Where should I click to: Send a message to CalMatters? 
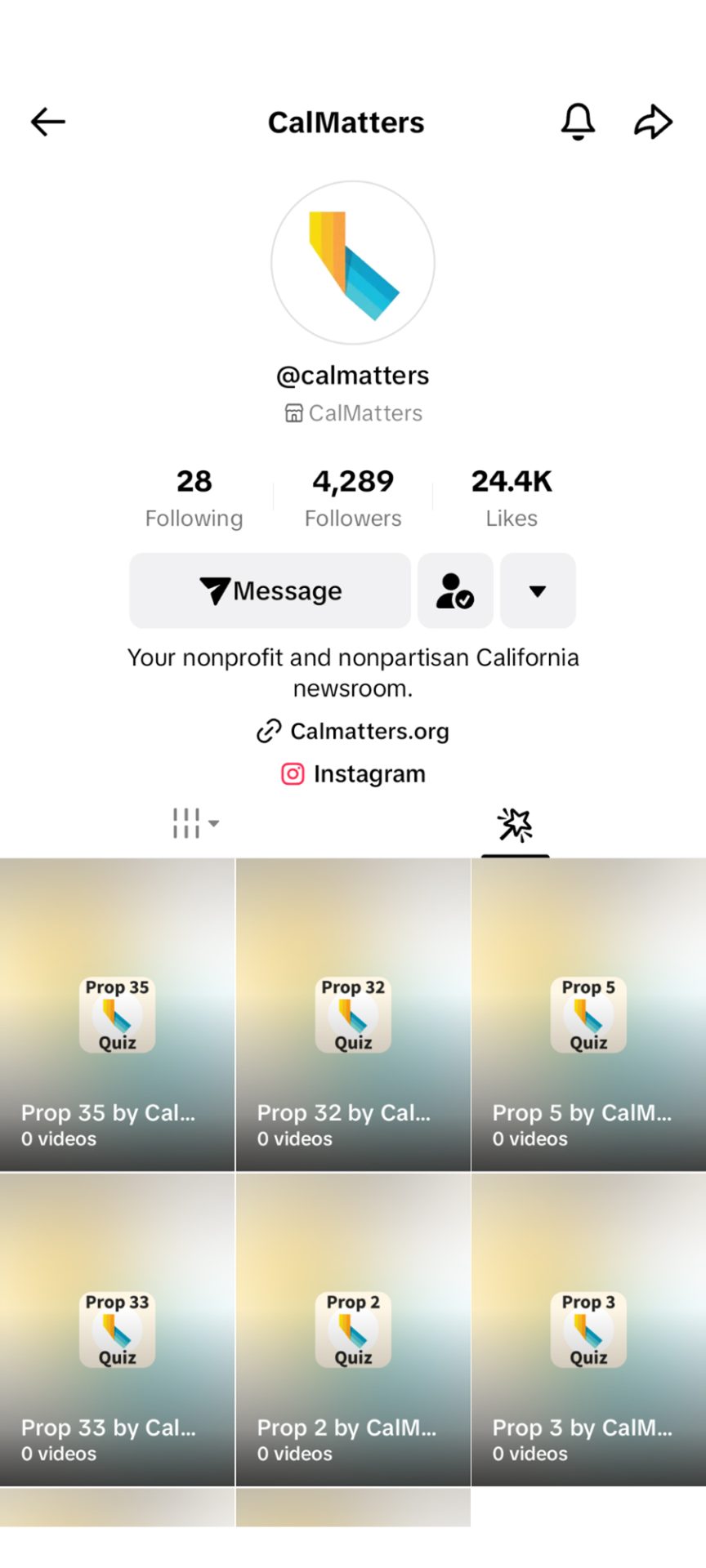click(x=270, y=590)
